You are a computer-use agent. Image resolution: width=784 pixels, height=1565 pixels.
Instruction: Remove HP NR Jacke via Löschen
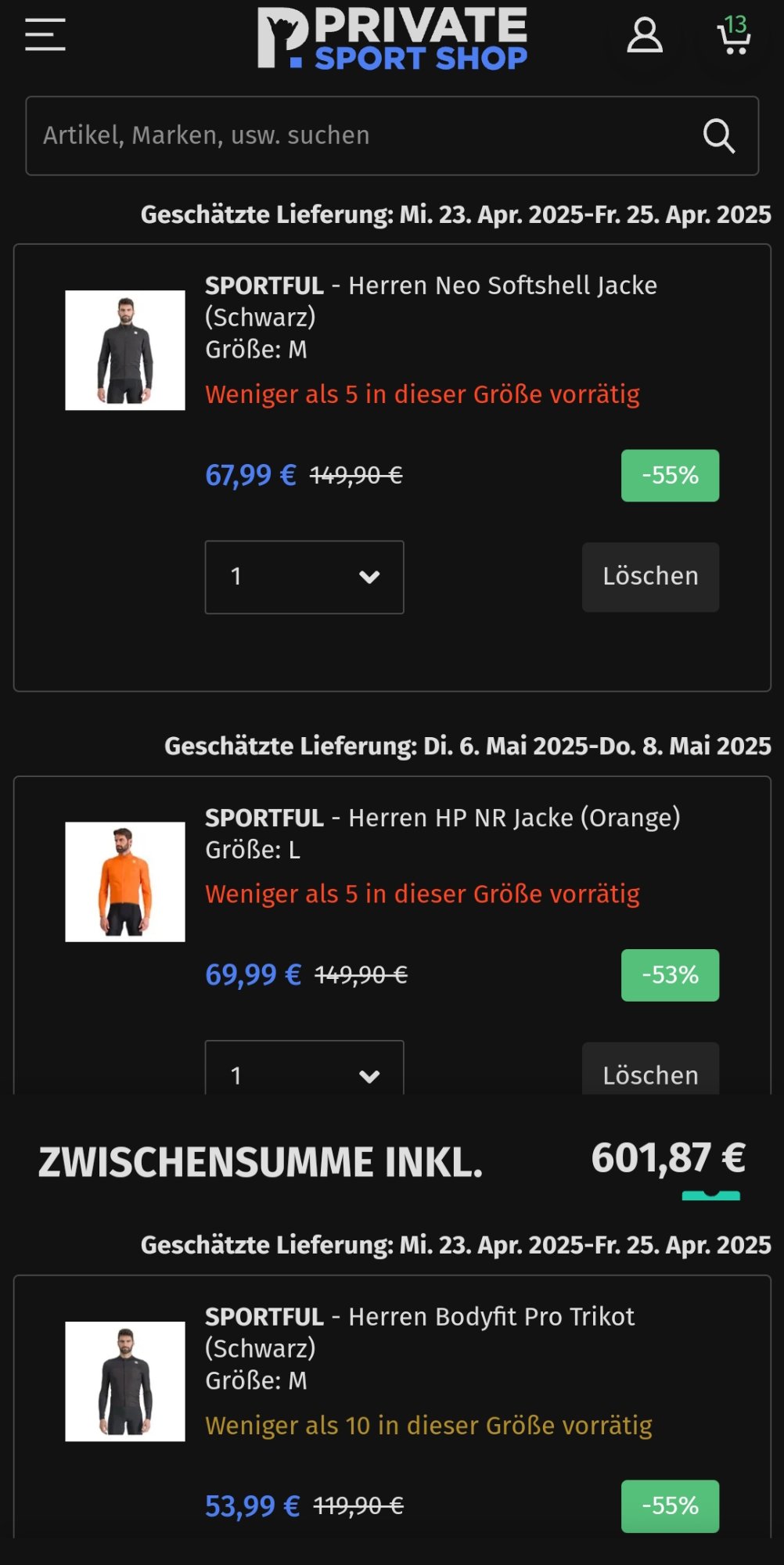[x=649, y=1070]
